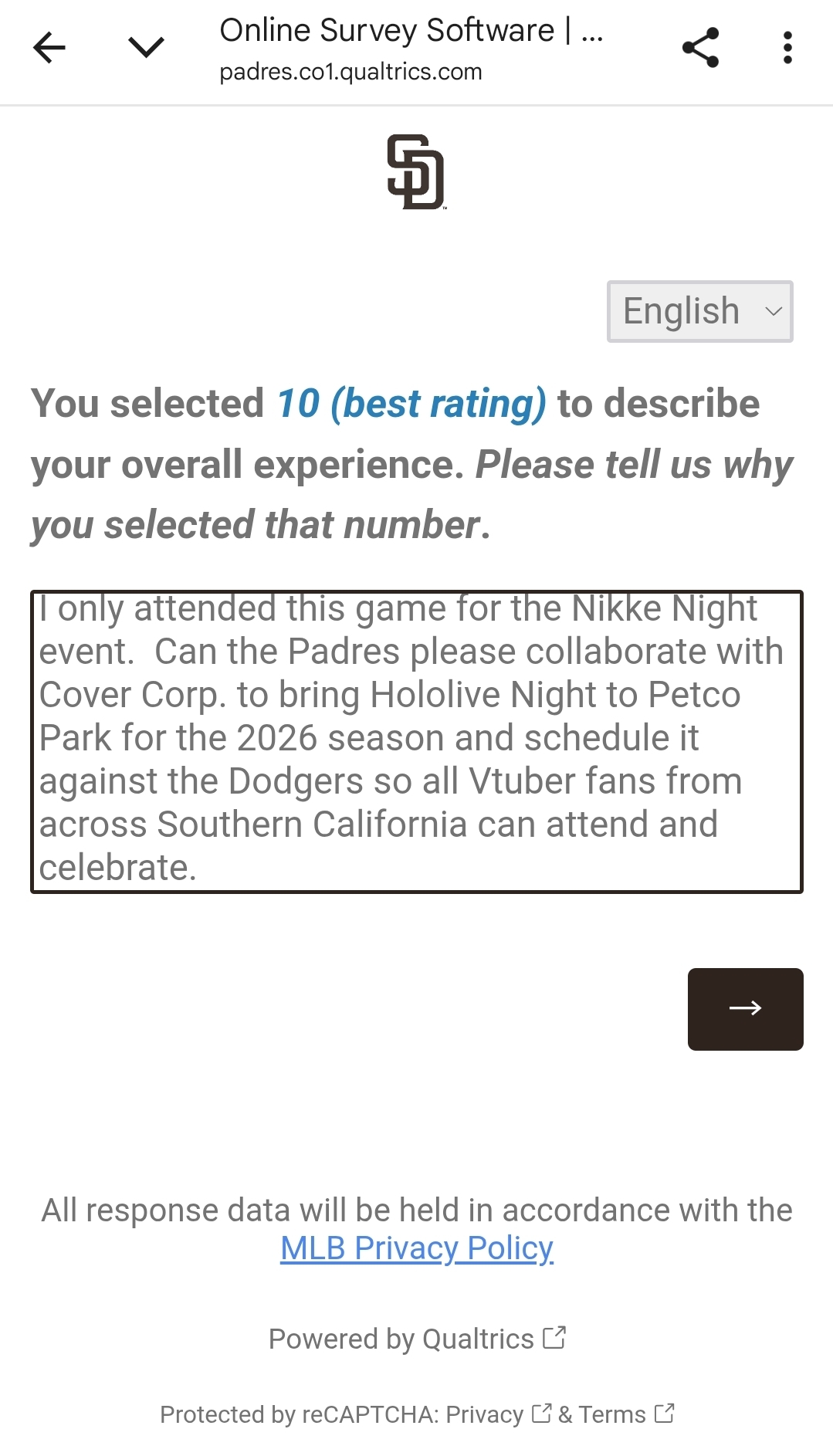Go back using the arrow icon
The height and width of the screenshot is (1456, 833).
click(x=49, y=48)
